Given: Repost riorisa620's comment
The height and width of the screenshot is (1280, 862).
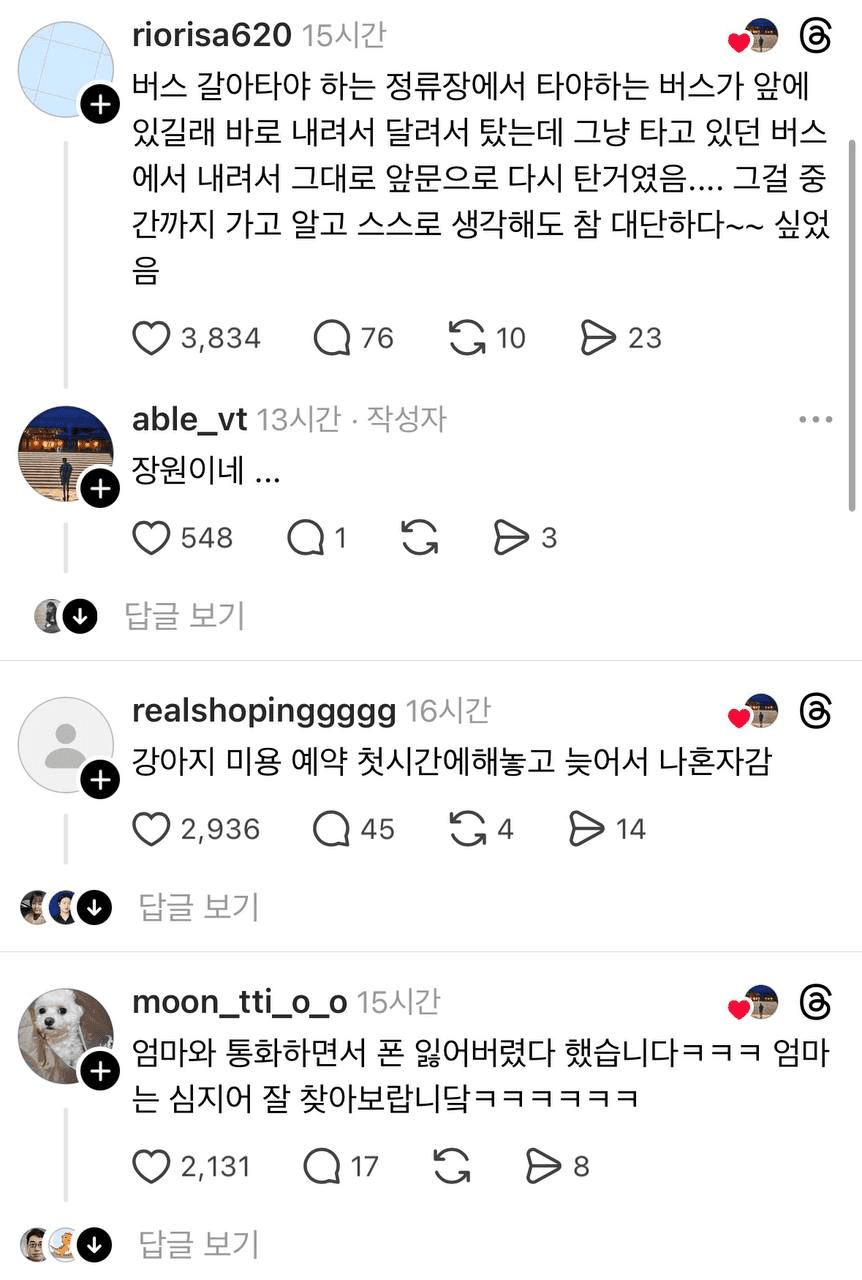Looking at the screenshot, I should [467, 339].
